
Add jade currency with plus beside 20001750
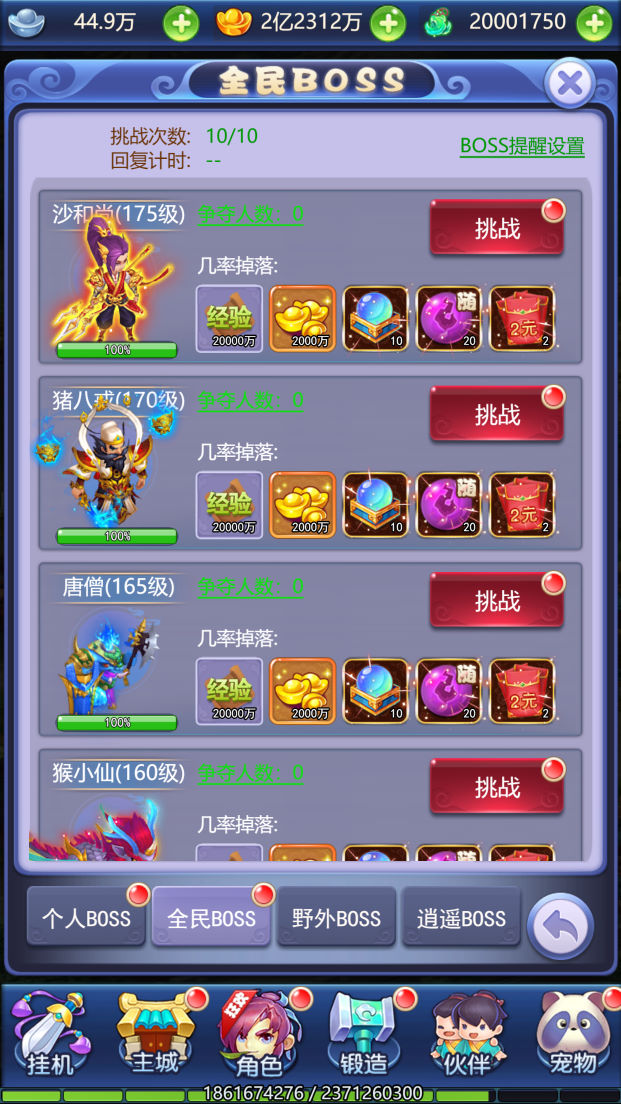click(x=594, y=23)
